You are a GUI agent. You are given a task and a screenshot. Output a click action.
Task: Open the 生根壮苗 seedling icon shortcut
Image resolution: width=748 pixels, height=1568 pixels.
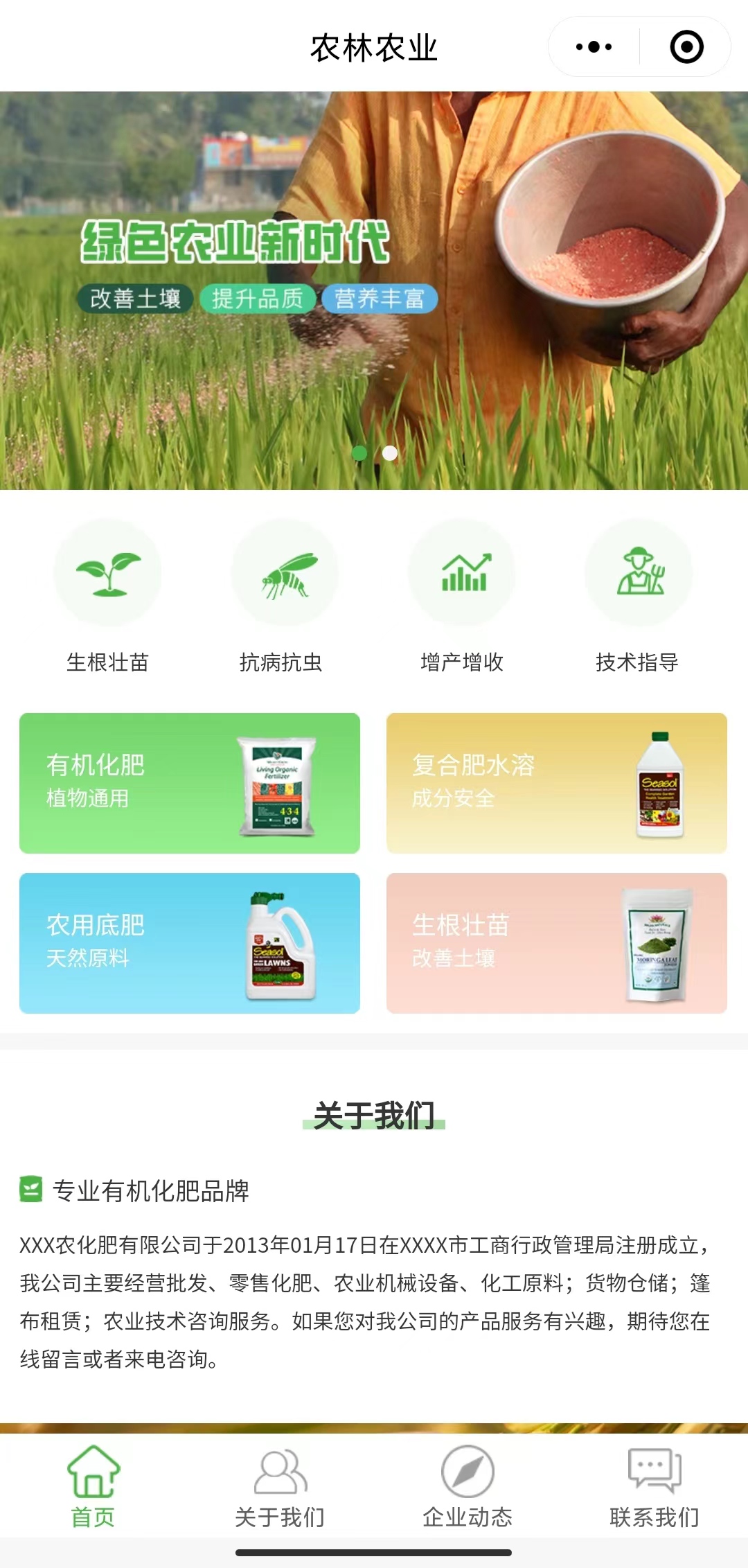pos(108,596)
